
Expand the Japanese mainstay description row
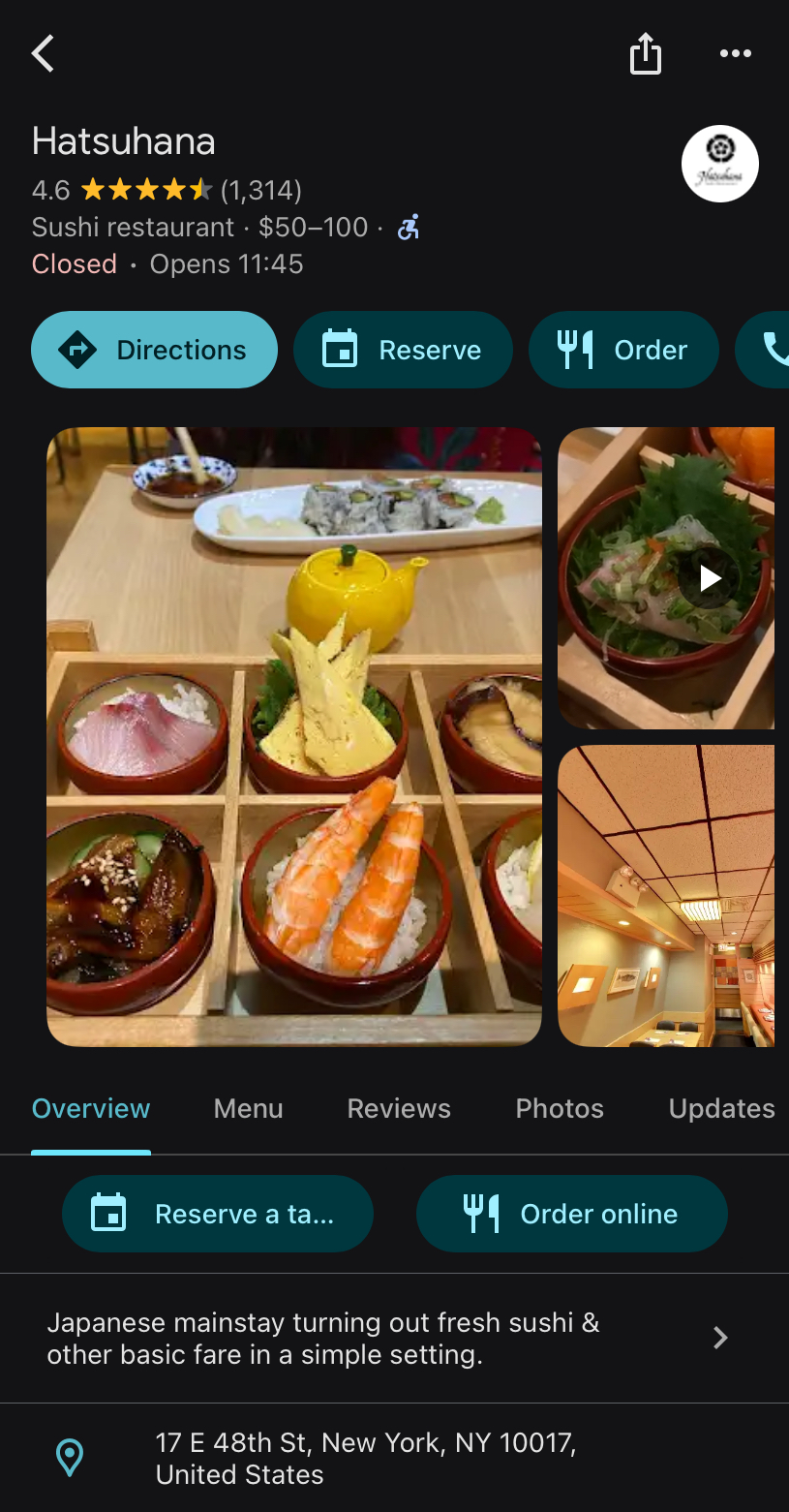(x=394, y=1338)
